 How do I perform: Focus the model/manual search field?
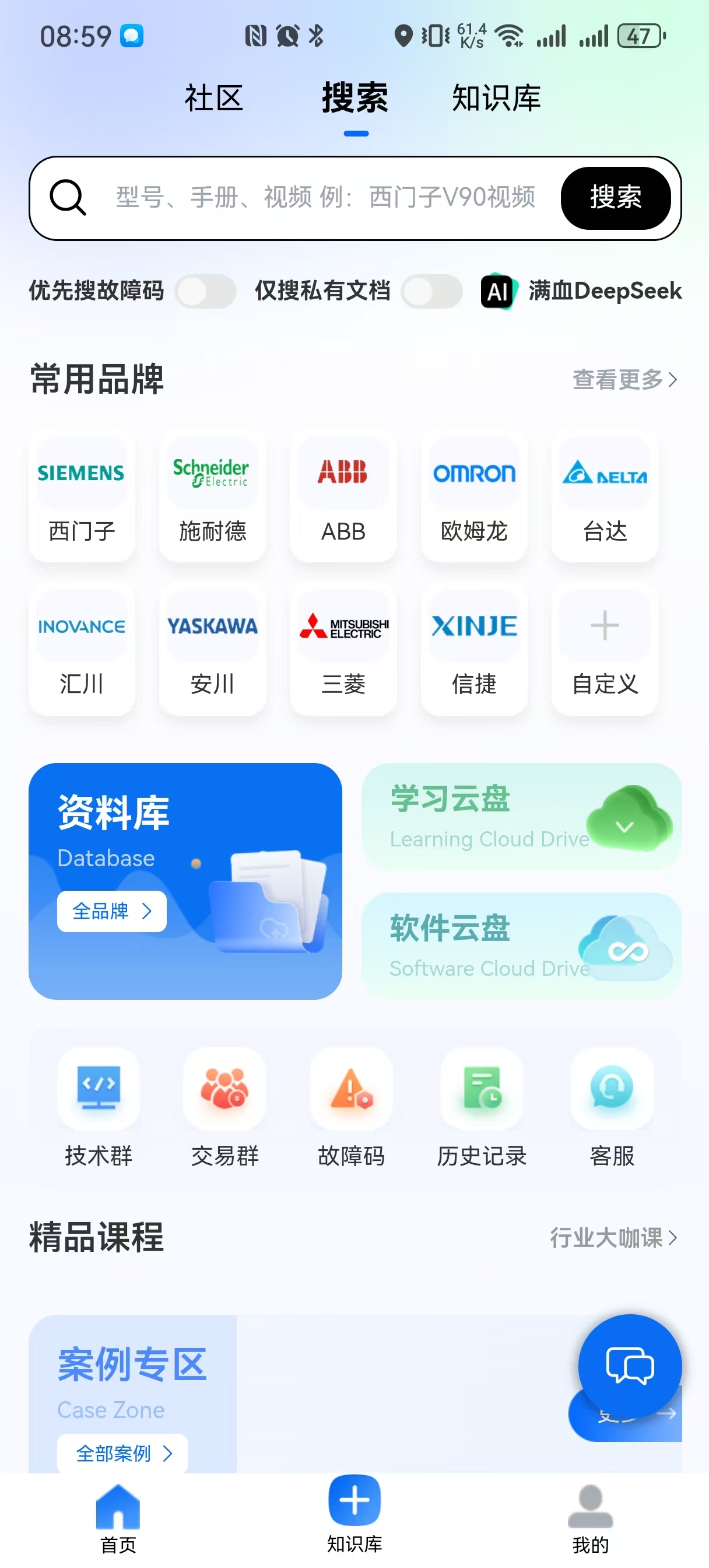[x=325, y=197]
